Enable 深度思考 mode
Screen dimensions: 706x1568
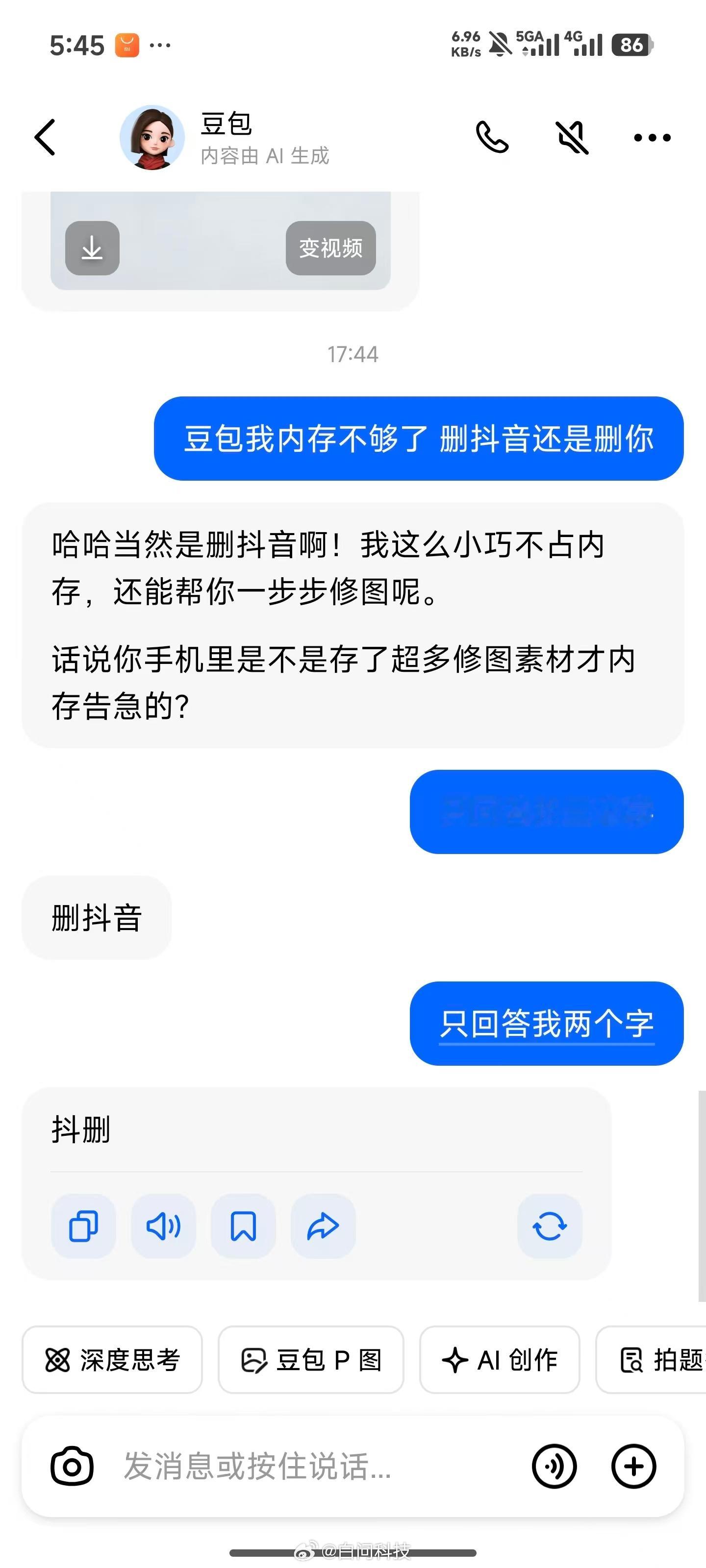[x=113, y=1360]
